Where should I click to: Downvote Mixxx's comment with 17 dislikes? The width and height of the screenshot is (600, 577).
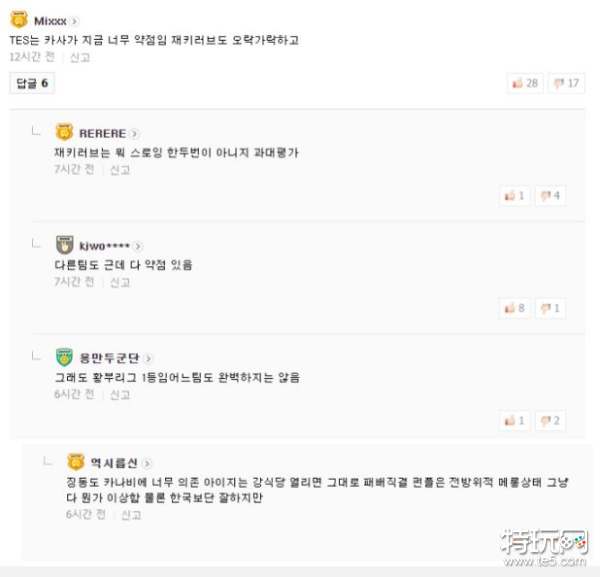(567, 84)
